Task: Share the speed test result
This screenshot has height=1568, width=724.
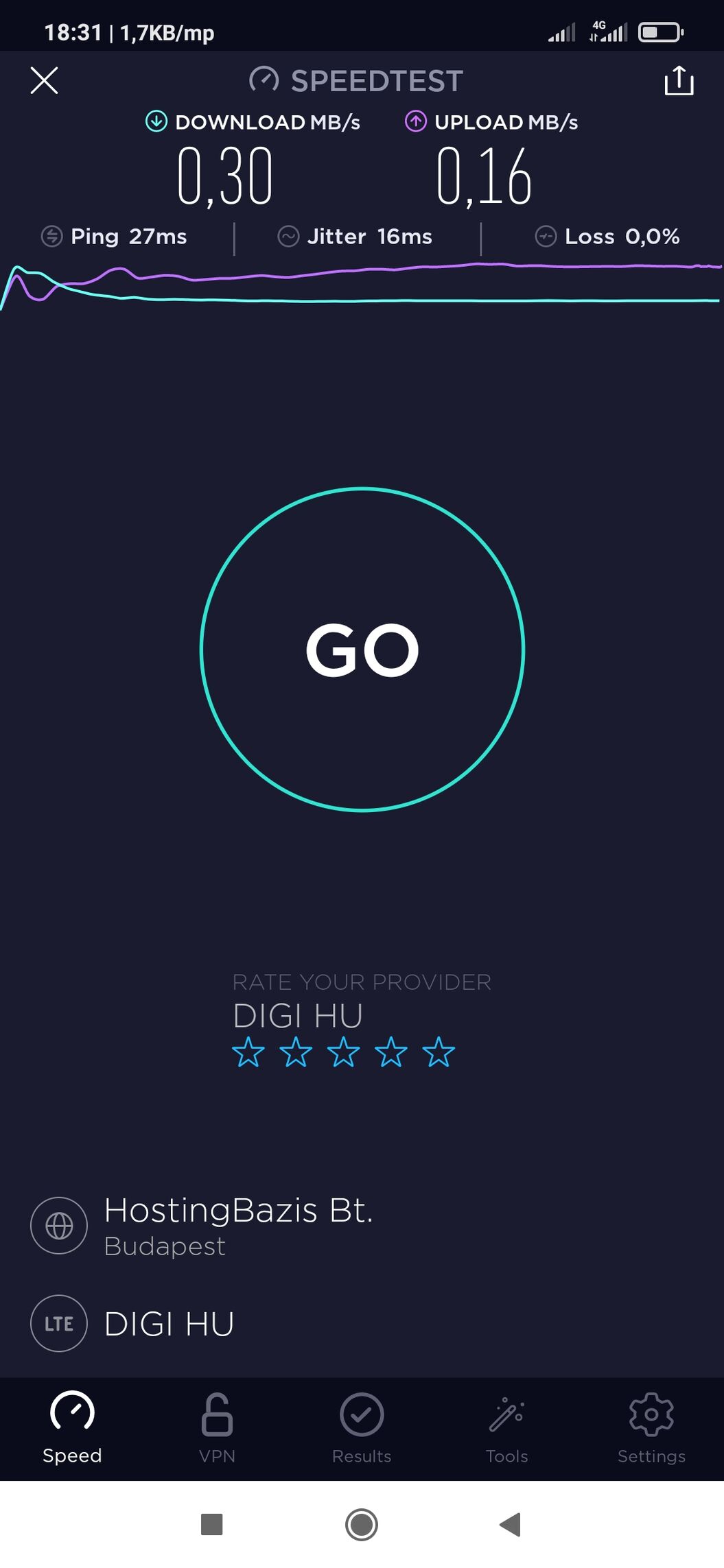Action: [679, 81]
